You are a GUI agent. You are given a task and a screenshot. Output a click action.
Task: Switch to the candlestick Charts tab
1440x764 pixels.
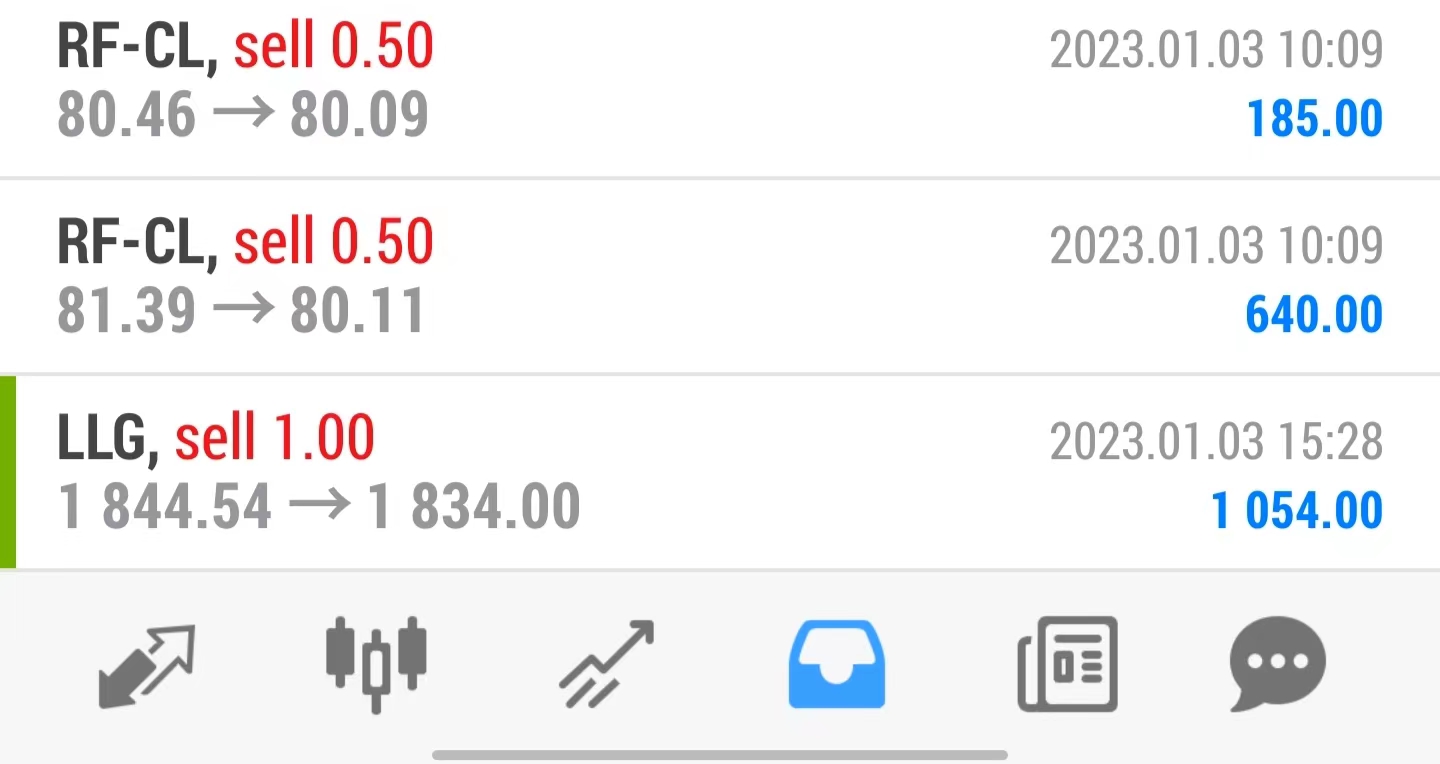[376, 665]
